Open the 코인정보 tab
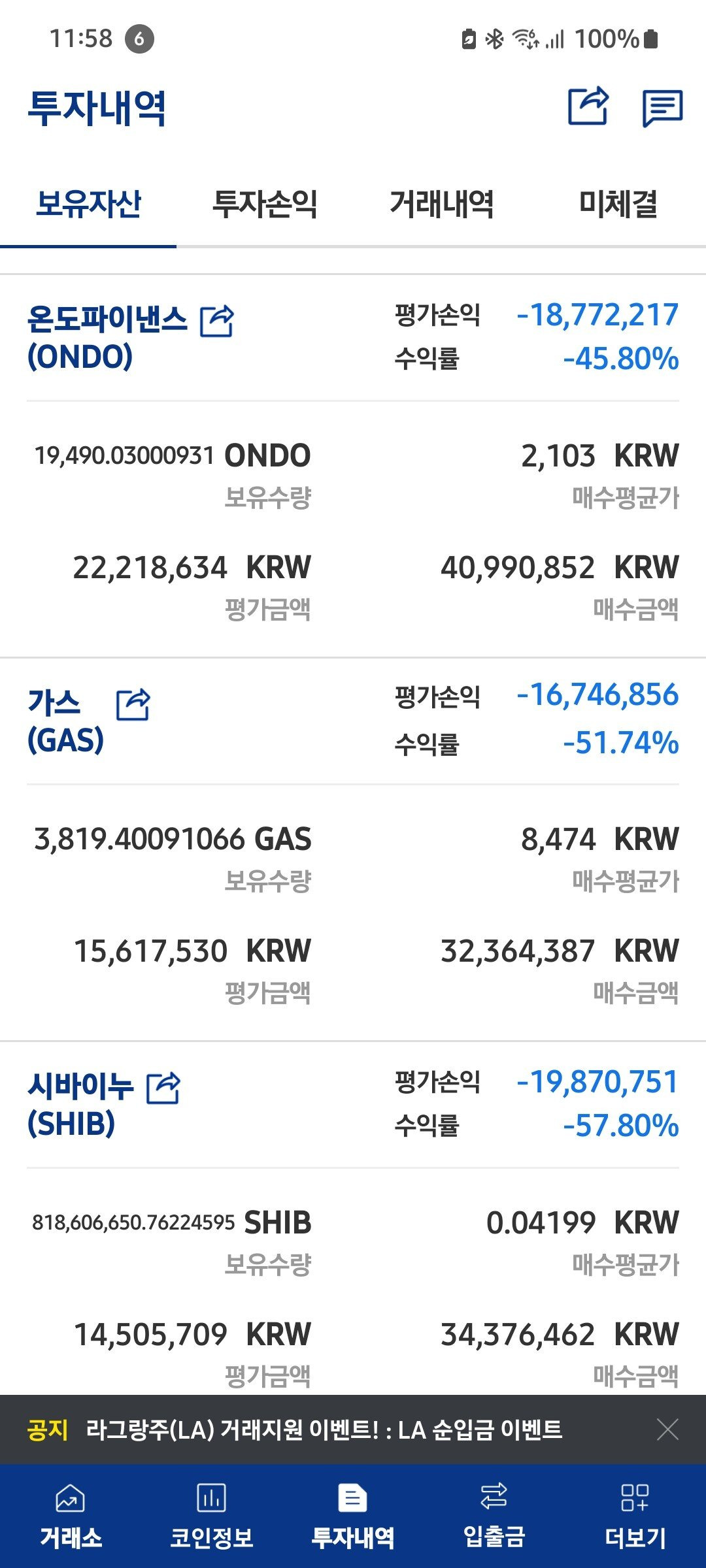This screenshot has width=706, height=1568. click(x=211, y=1516)
